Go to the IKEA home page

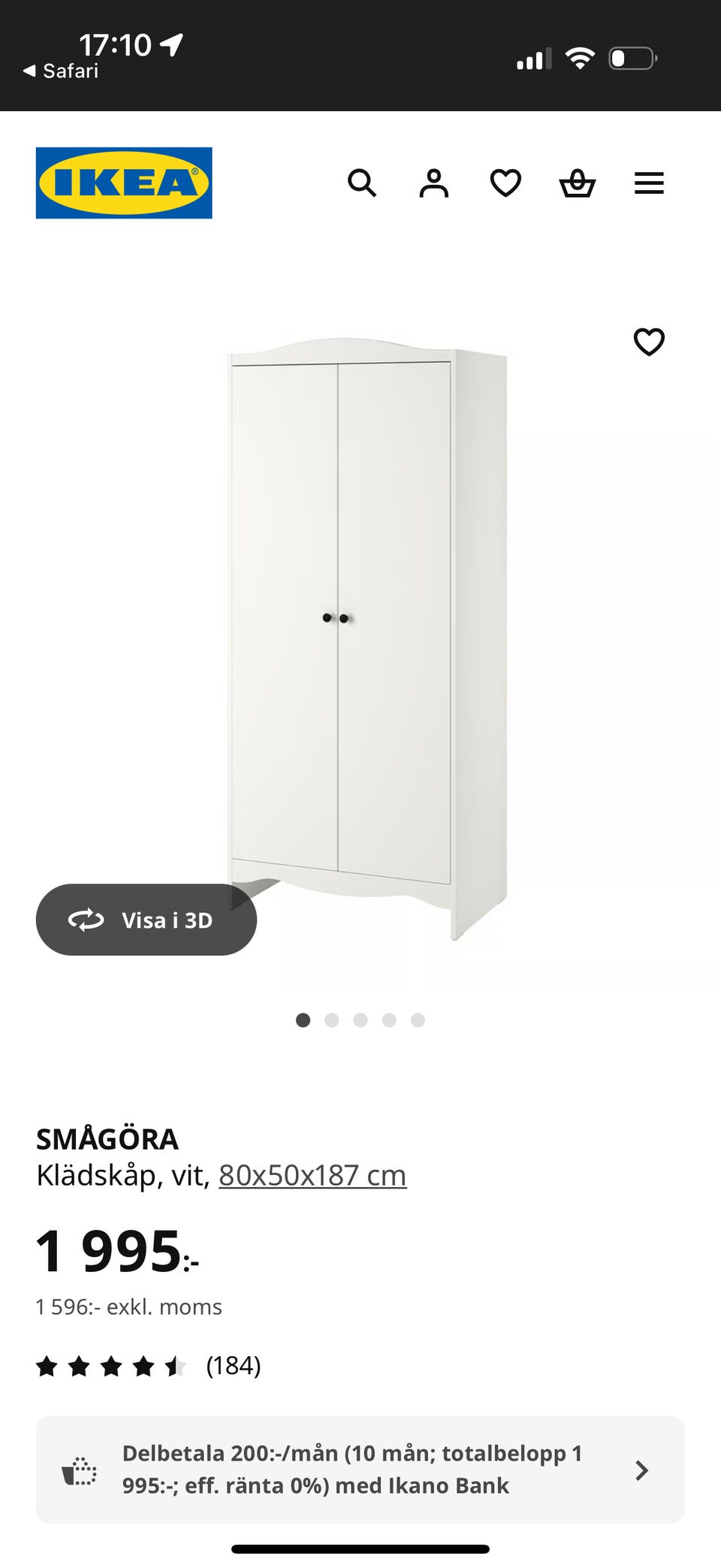click(x=124, y=183)
